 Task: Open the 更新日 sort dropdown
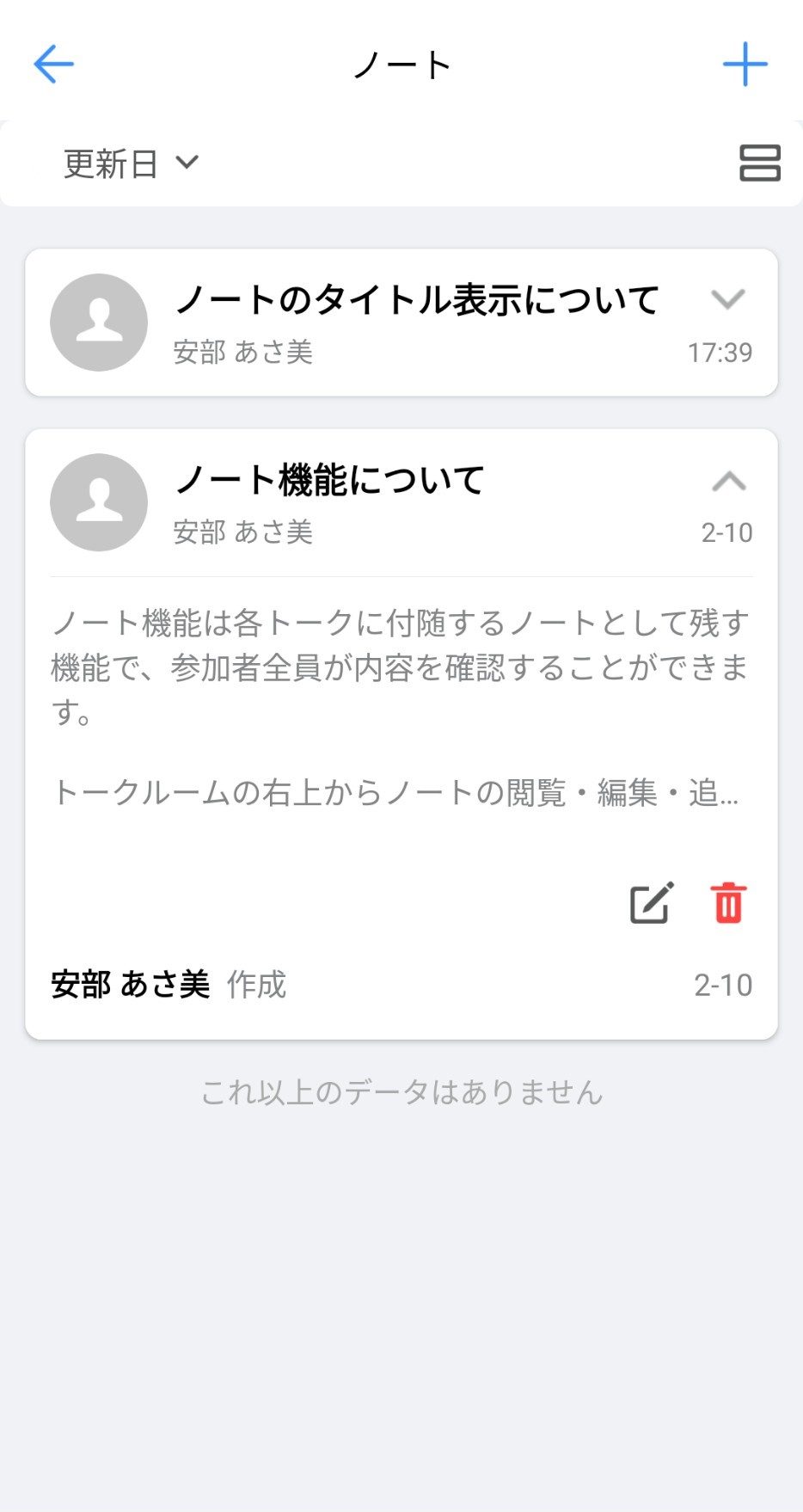pos(131,163)
